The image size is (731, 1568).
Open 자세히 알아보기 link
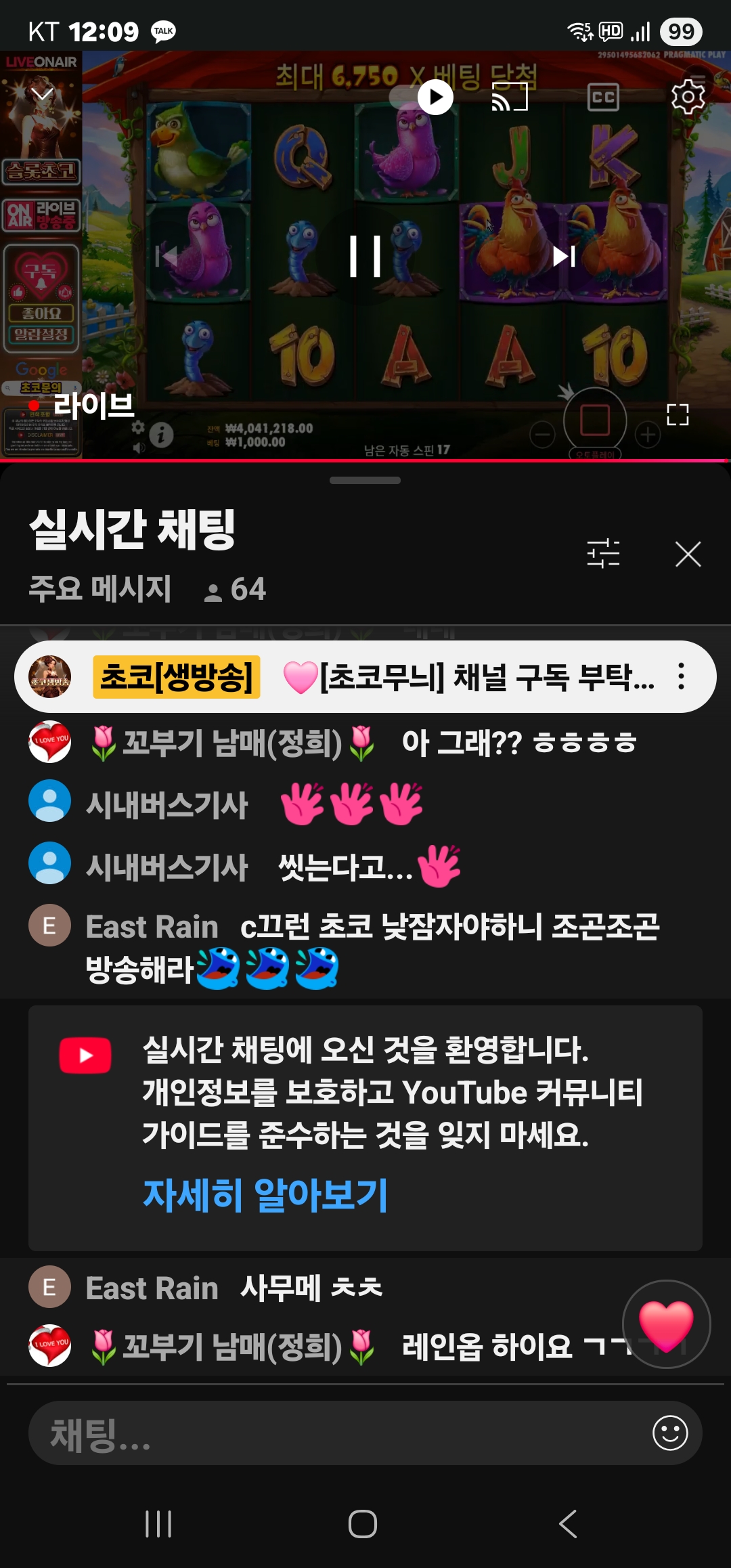tap(265, 1194)
